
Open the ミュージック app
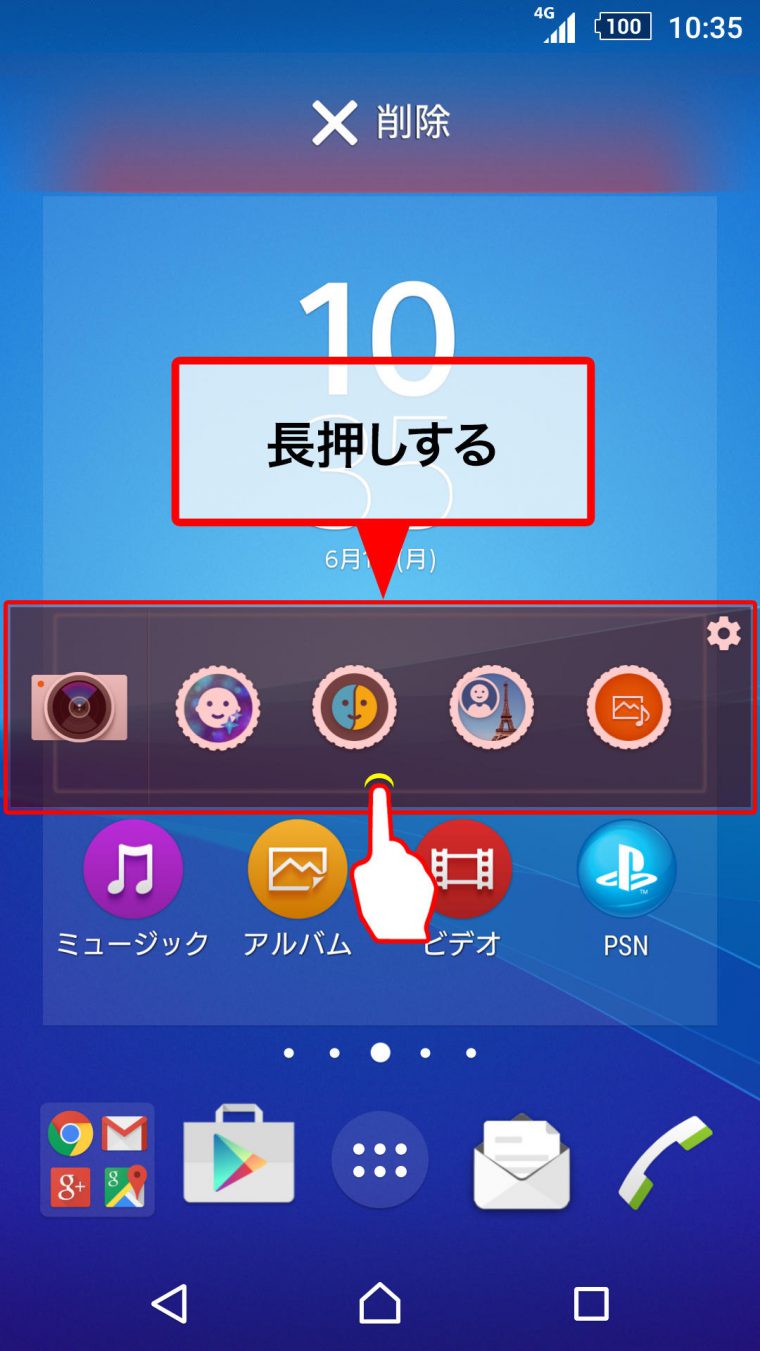[133, 870]
